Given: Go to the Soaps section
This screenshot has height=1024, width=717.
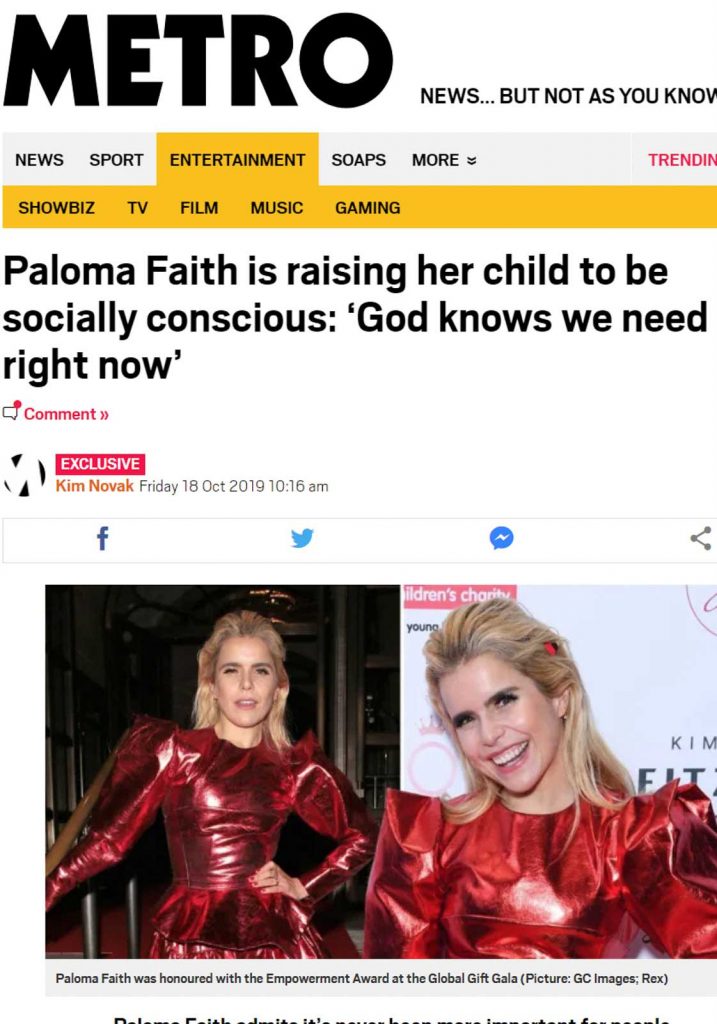Looking at the screenshot, I should (358, 160).
